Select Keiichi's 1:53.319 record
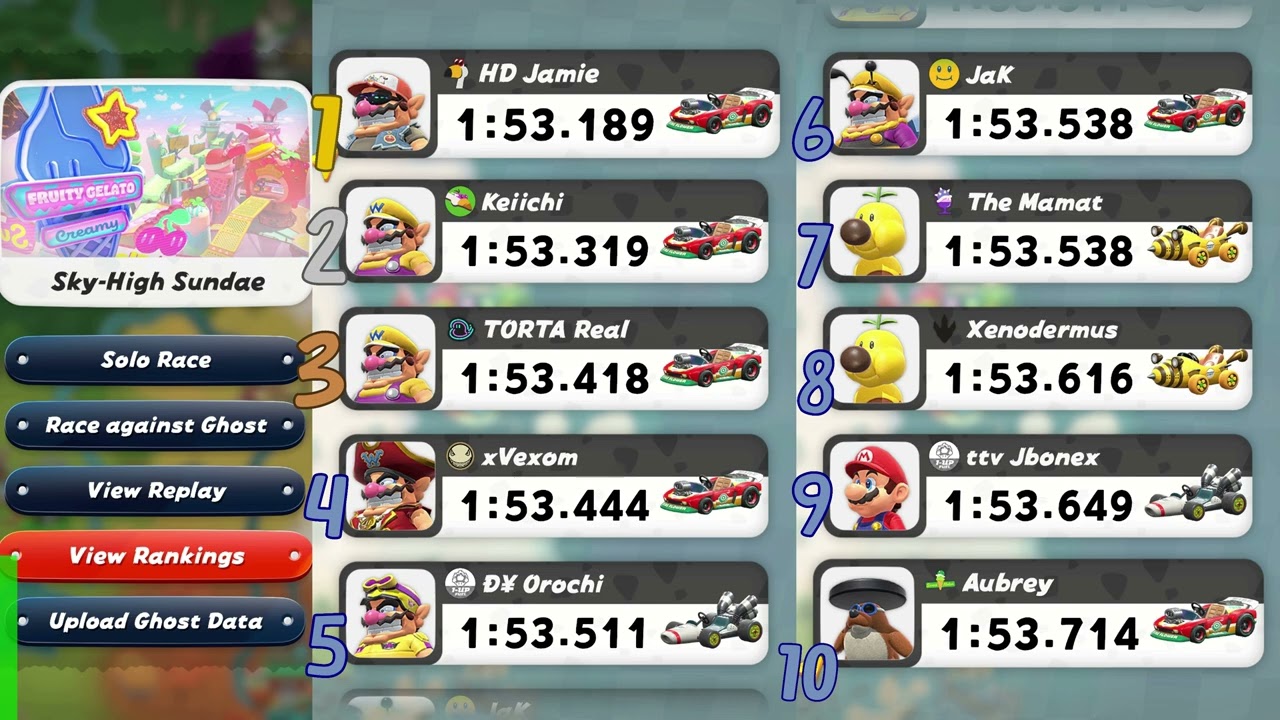 (x=556, y=232)
